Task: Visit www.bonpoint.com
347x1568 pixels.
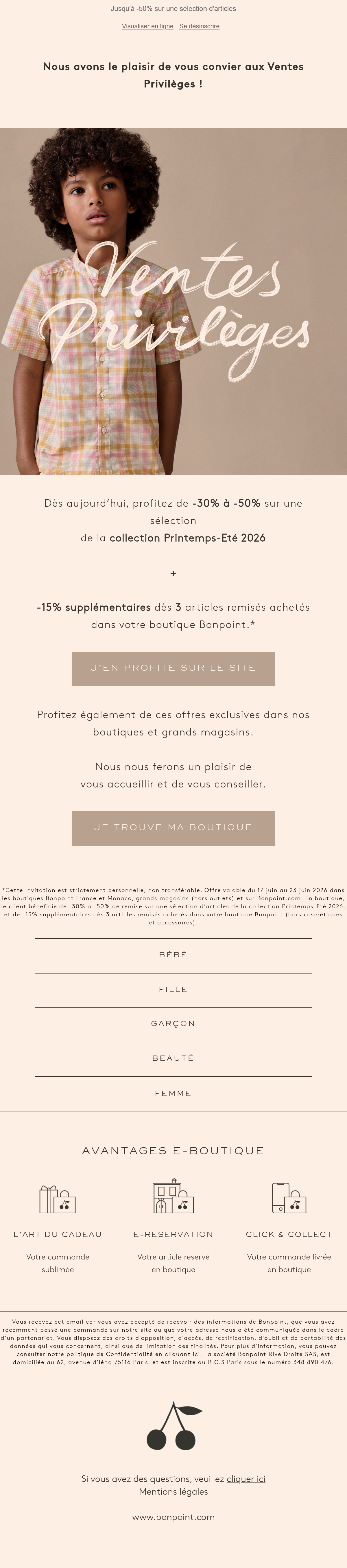Action: tap(173, 1517)
